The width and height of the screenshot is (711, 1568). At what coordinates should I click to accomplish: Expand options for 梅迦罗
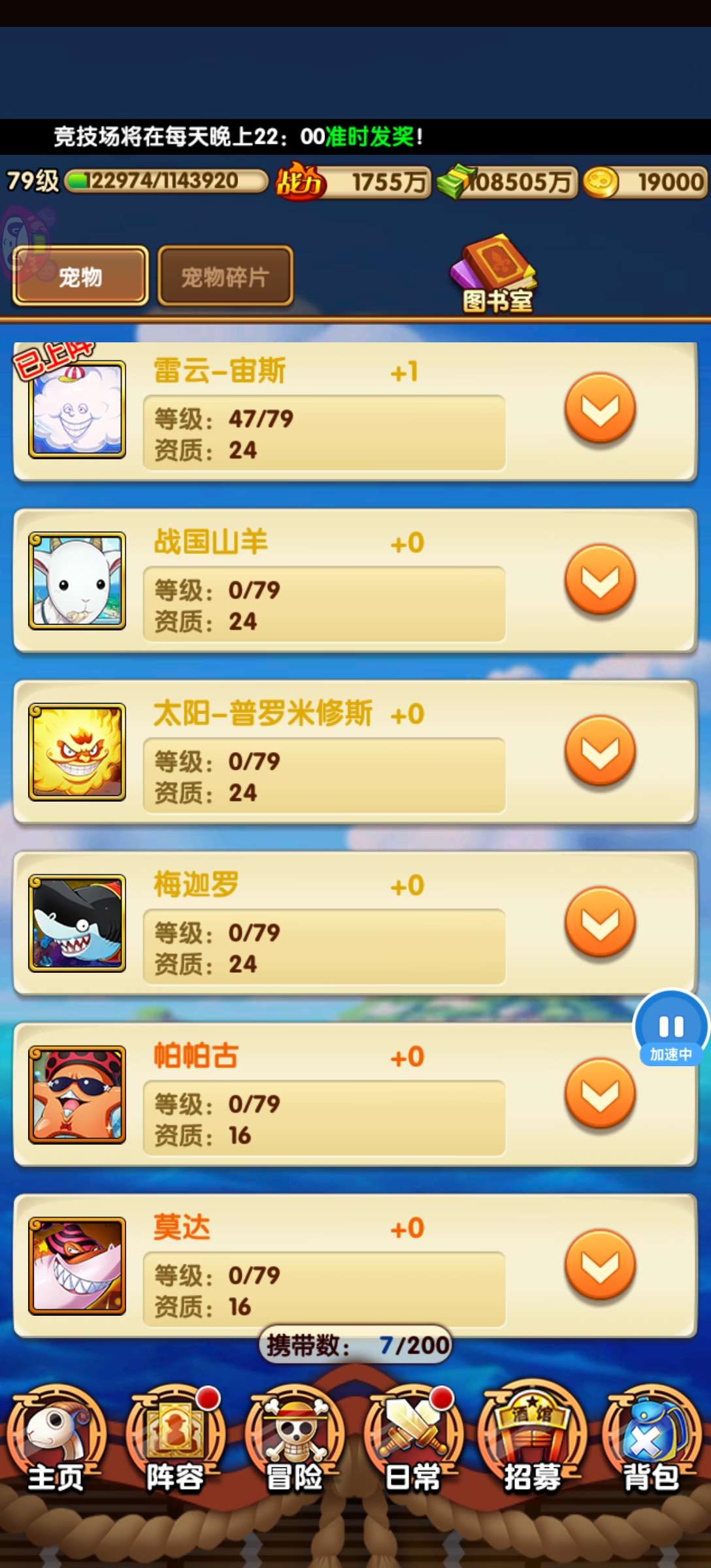(x=600, y=923)
